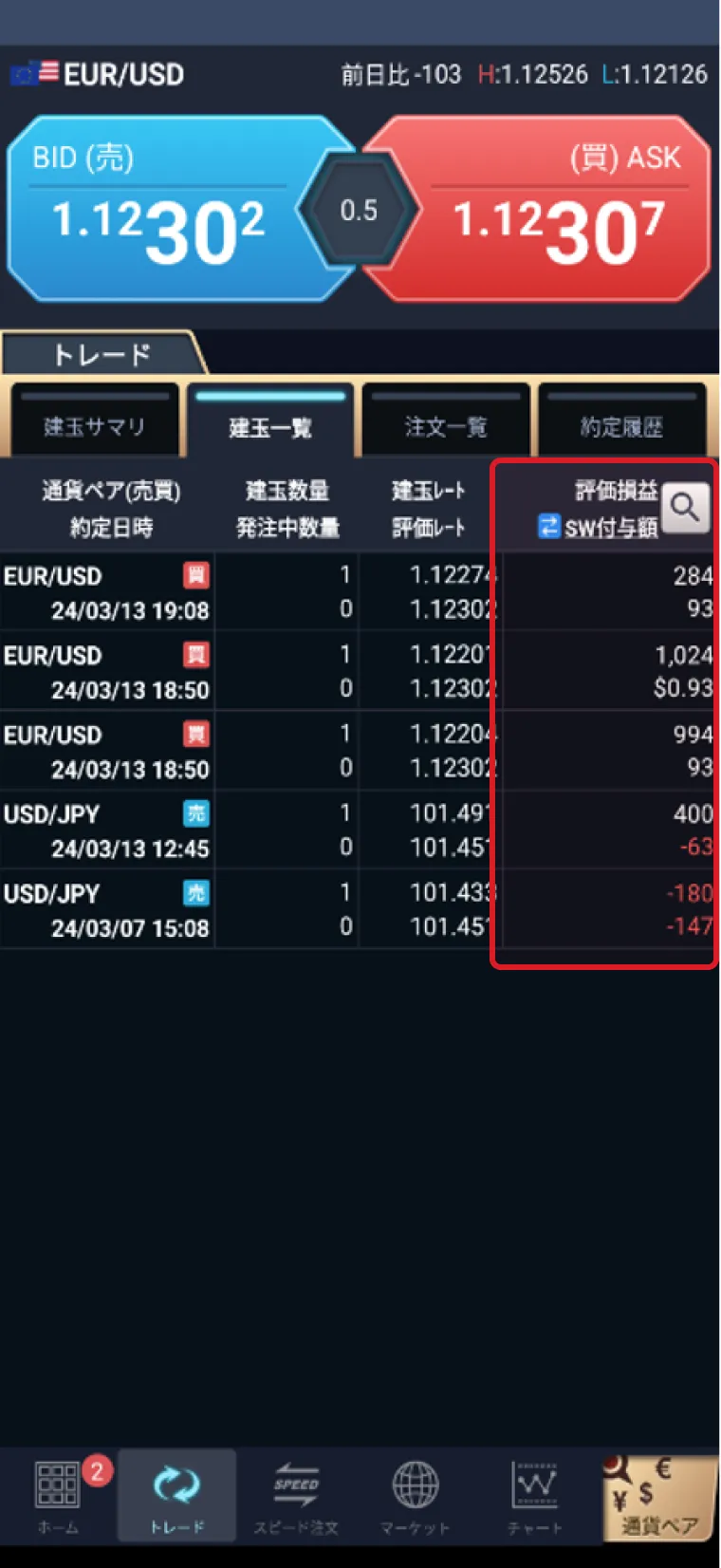Image resolution: width=721 pixels, height=1568 pixels.
Task: Select the 建玉一覧 tab
Action: coord(270,426)
